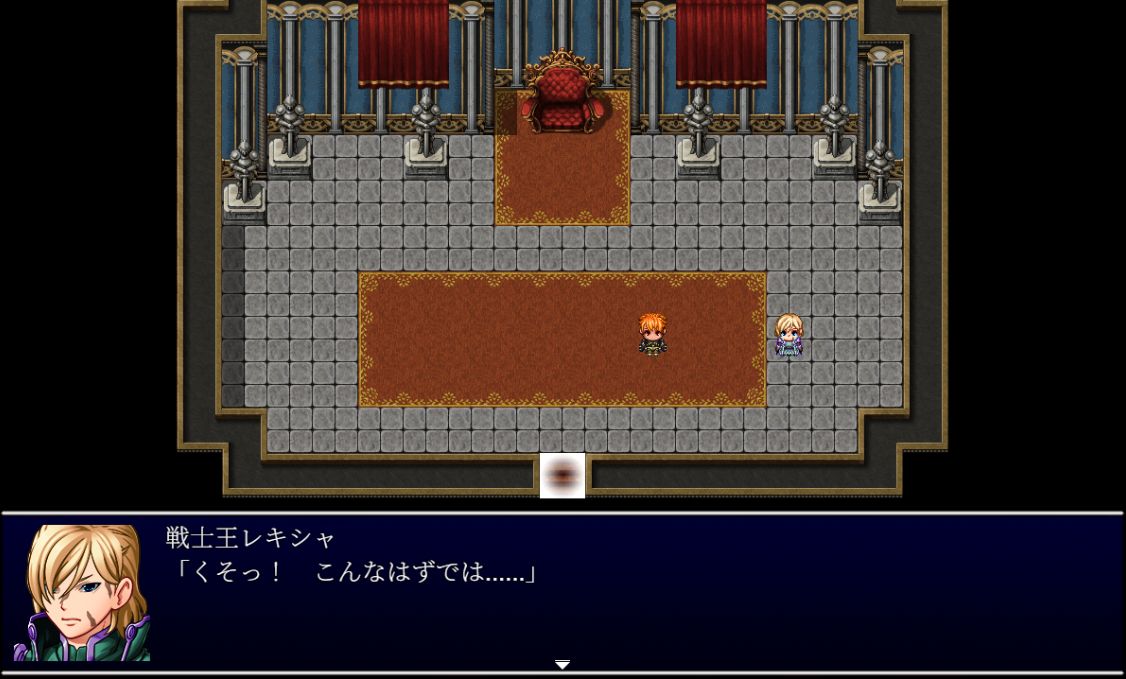The width and height of the screenshot is (1126, 679).
Task: Tap the dialogue continue arrow
Action: pos(562,664)
